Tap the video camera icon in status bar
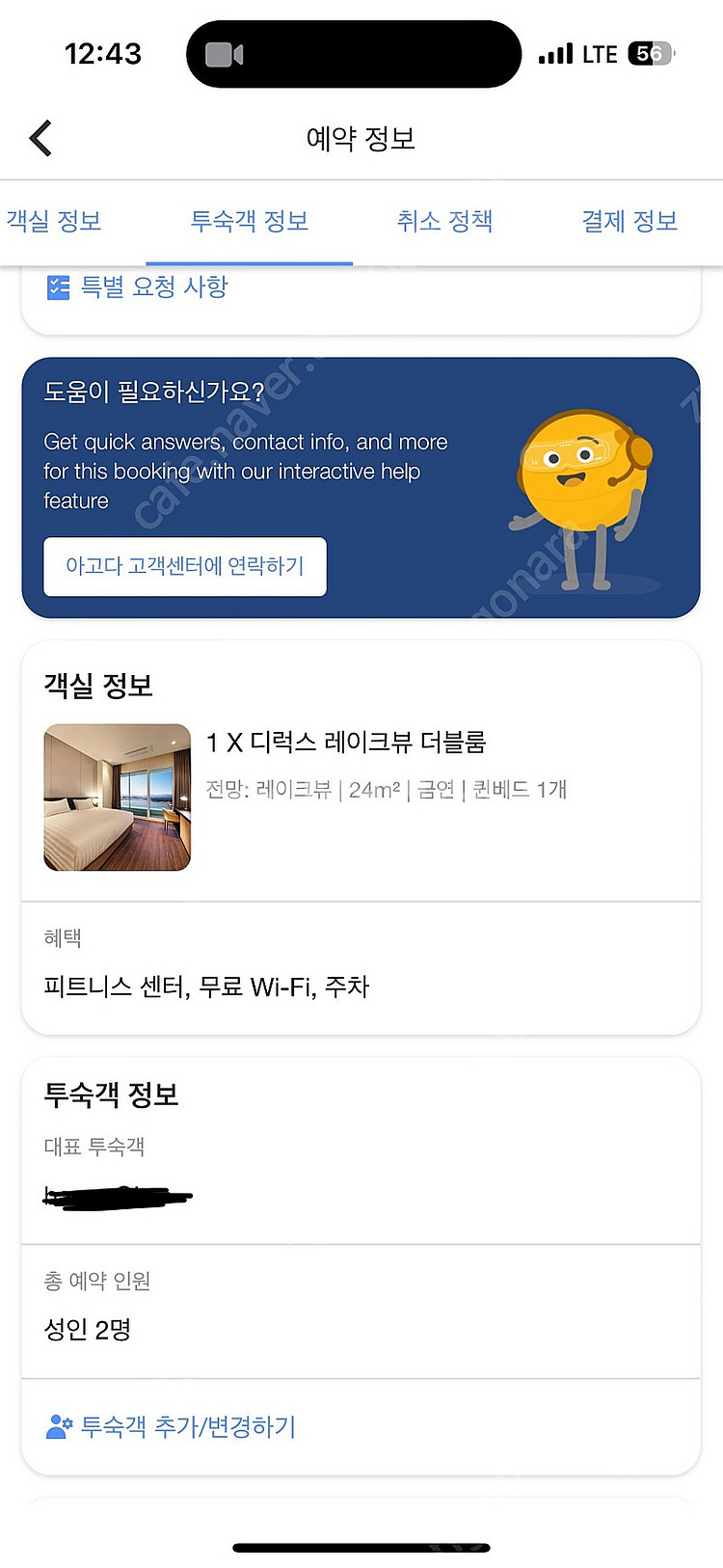 click(x=224, y=53)
